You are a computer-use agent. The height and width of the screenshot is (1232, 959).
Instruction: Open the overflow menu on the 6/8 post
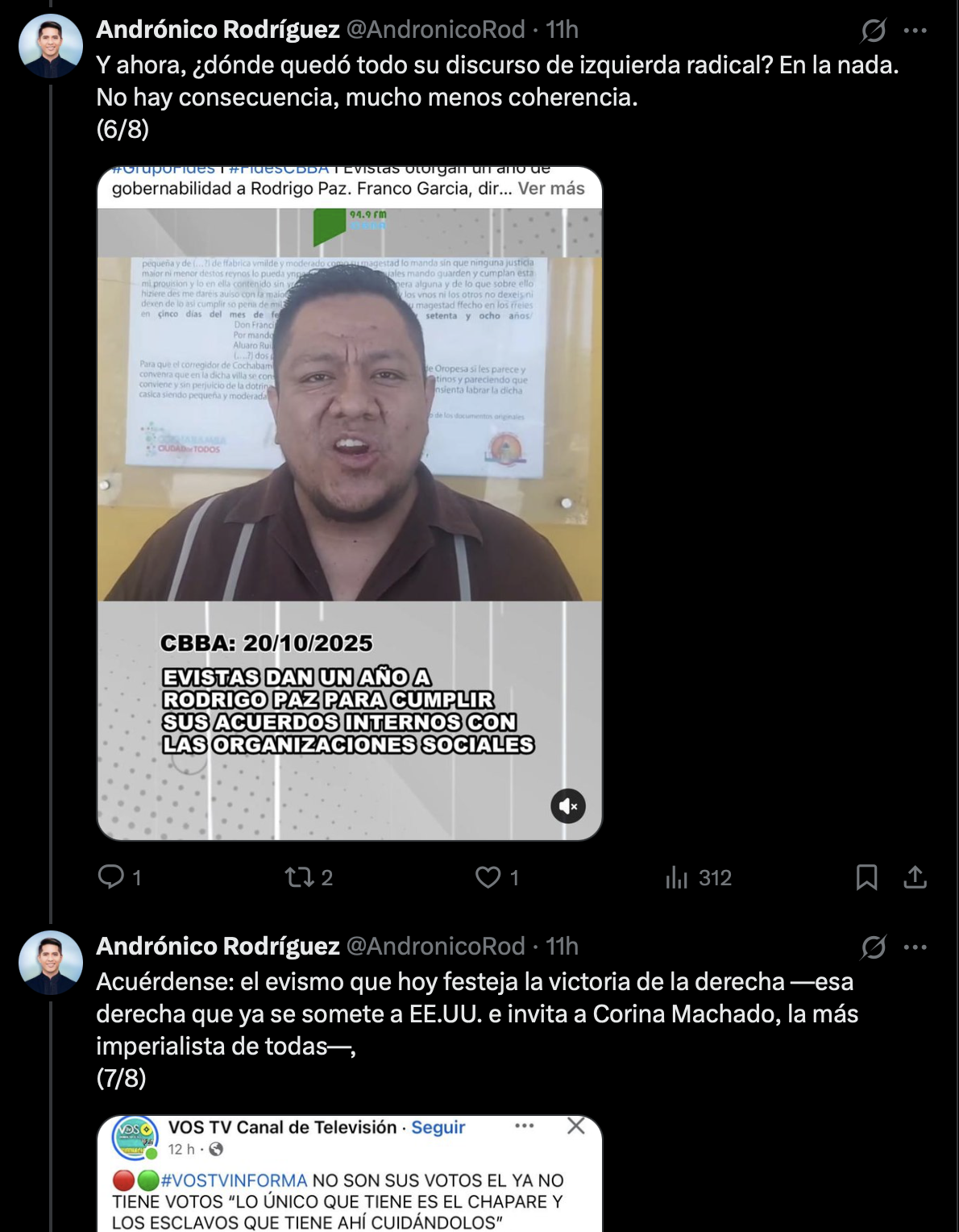pyautogui.click(x=915, y=31)
